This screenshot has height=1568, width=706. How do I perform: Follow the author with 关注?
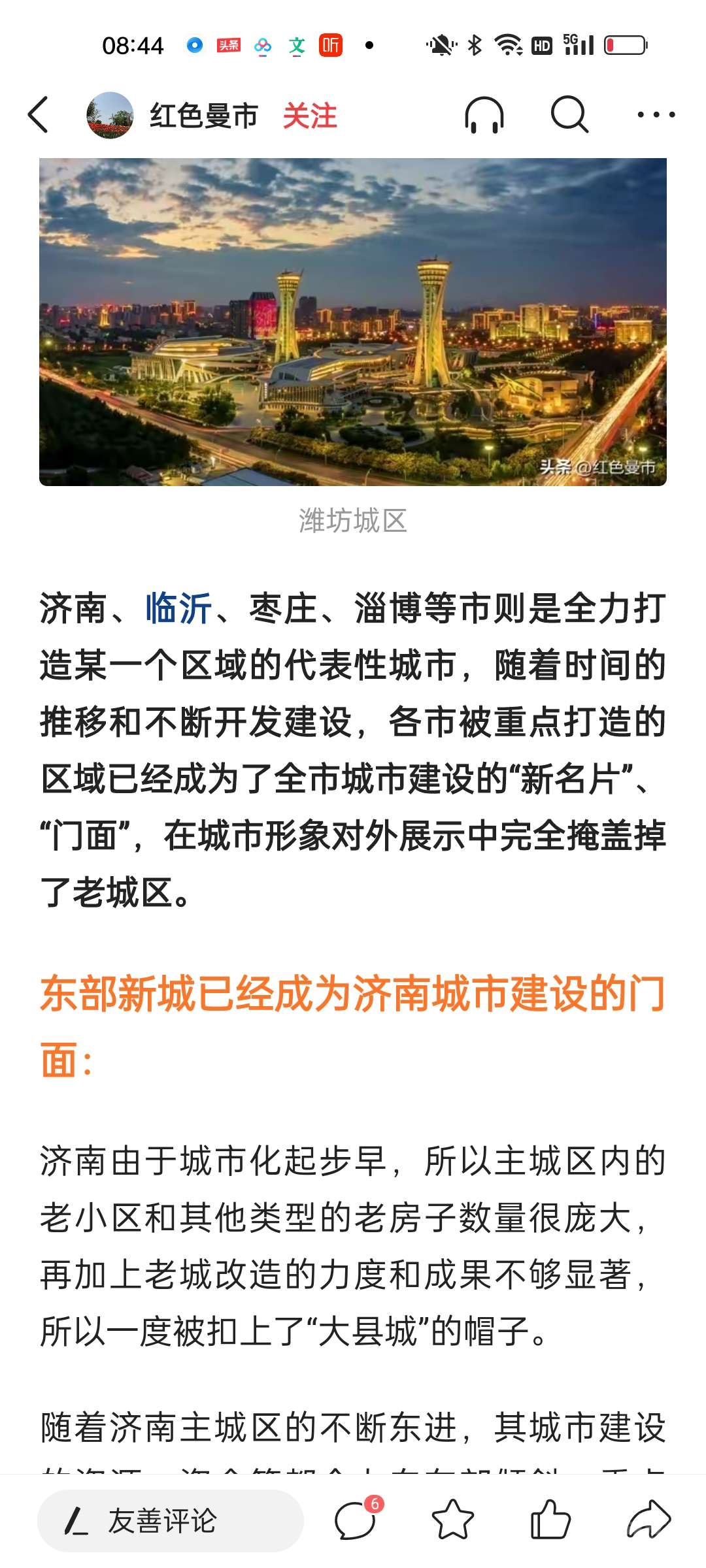[x=309, y=116]
